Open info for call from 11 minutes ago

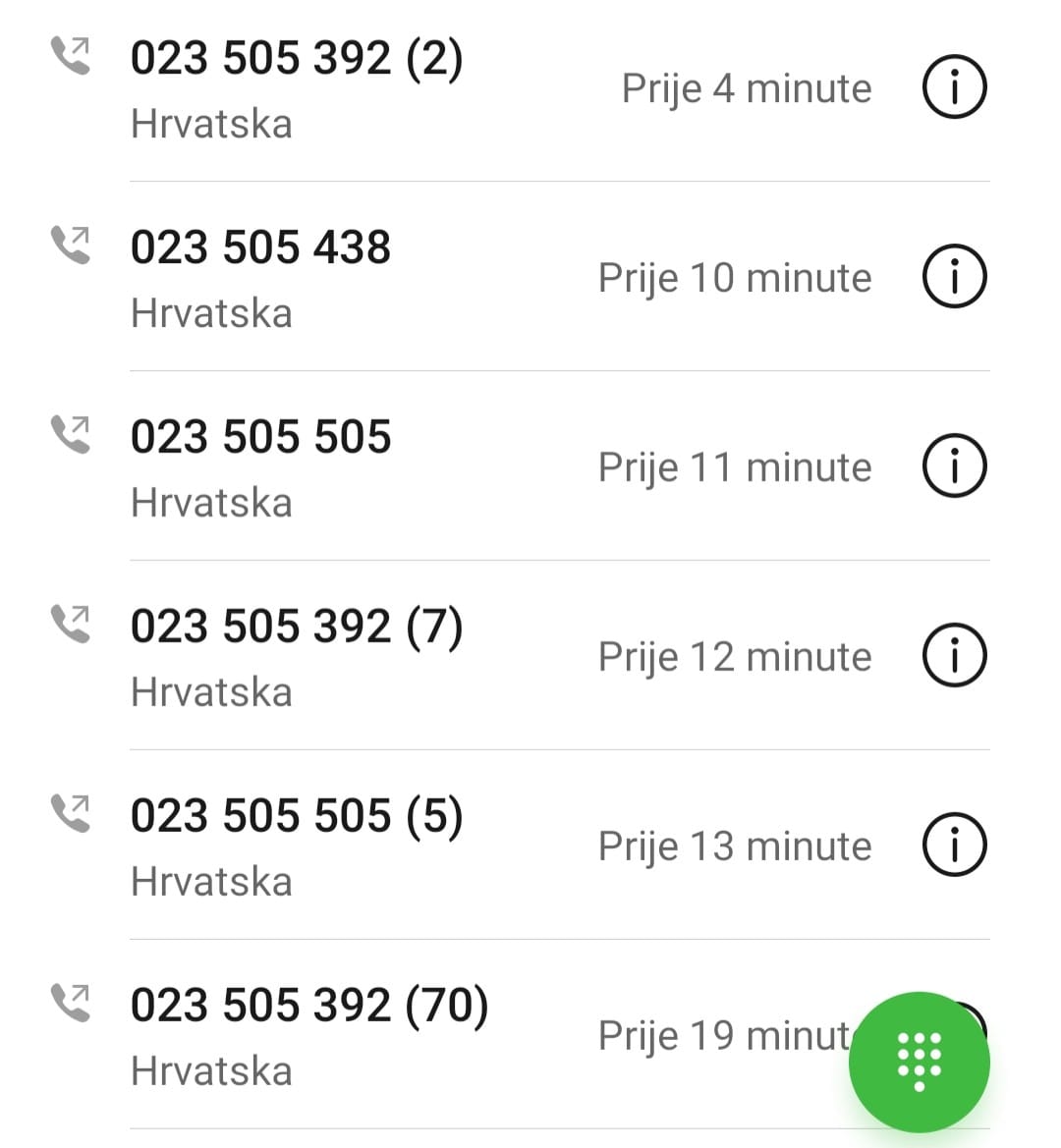(954, 466)
